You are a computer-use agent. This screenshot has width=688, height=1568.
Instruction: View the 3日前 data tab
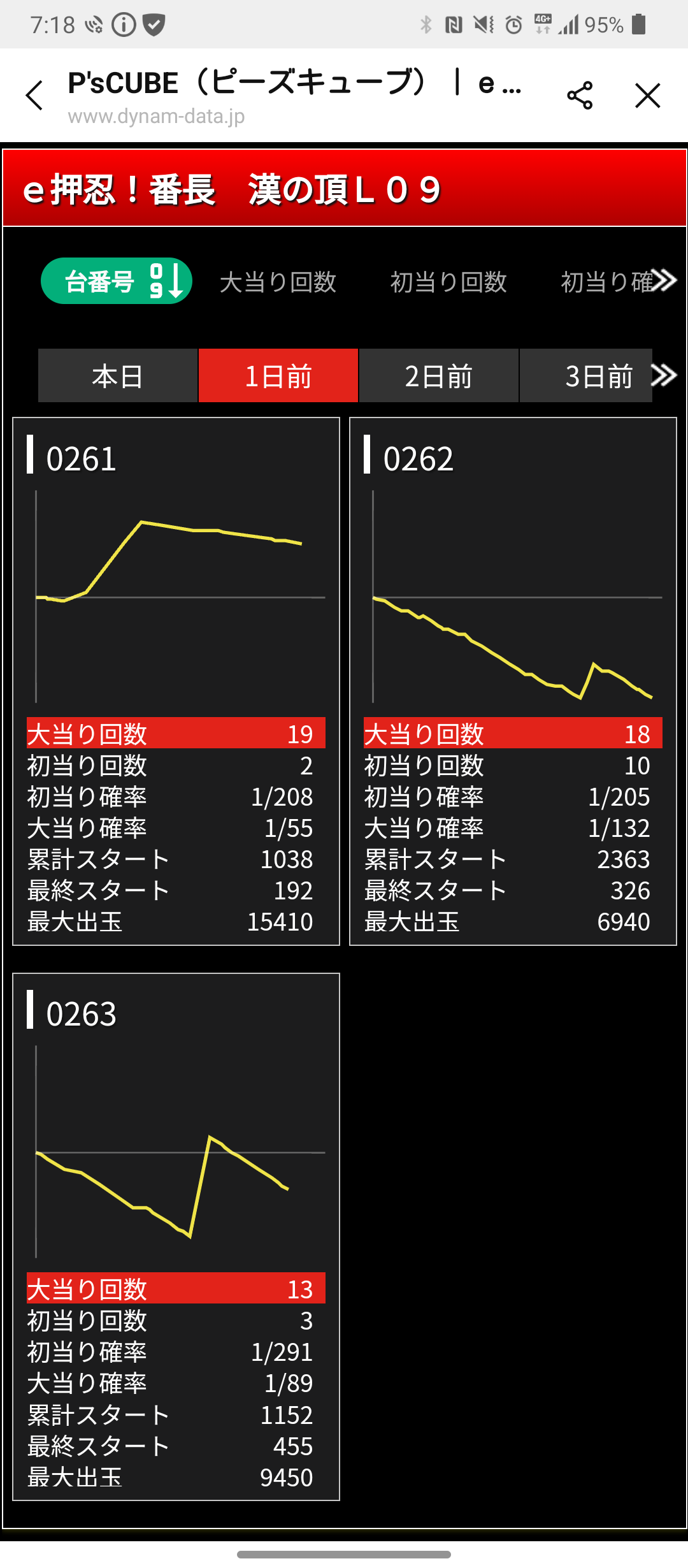pos(586,375)
